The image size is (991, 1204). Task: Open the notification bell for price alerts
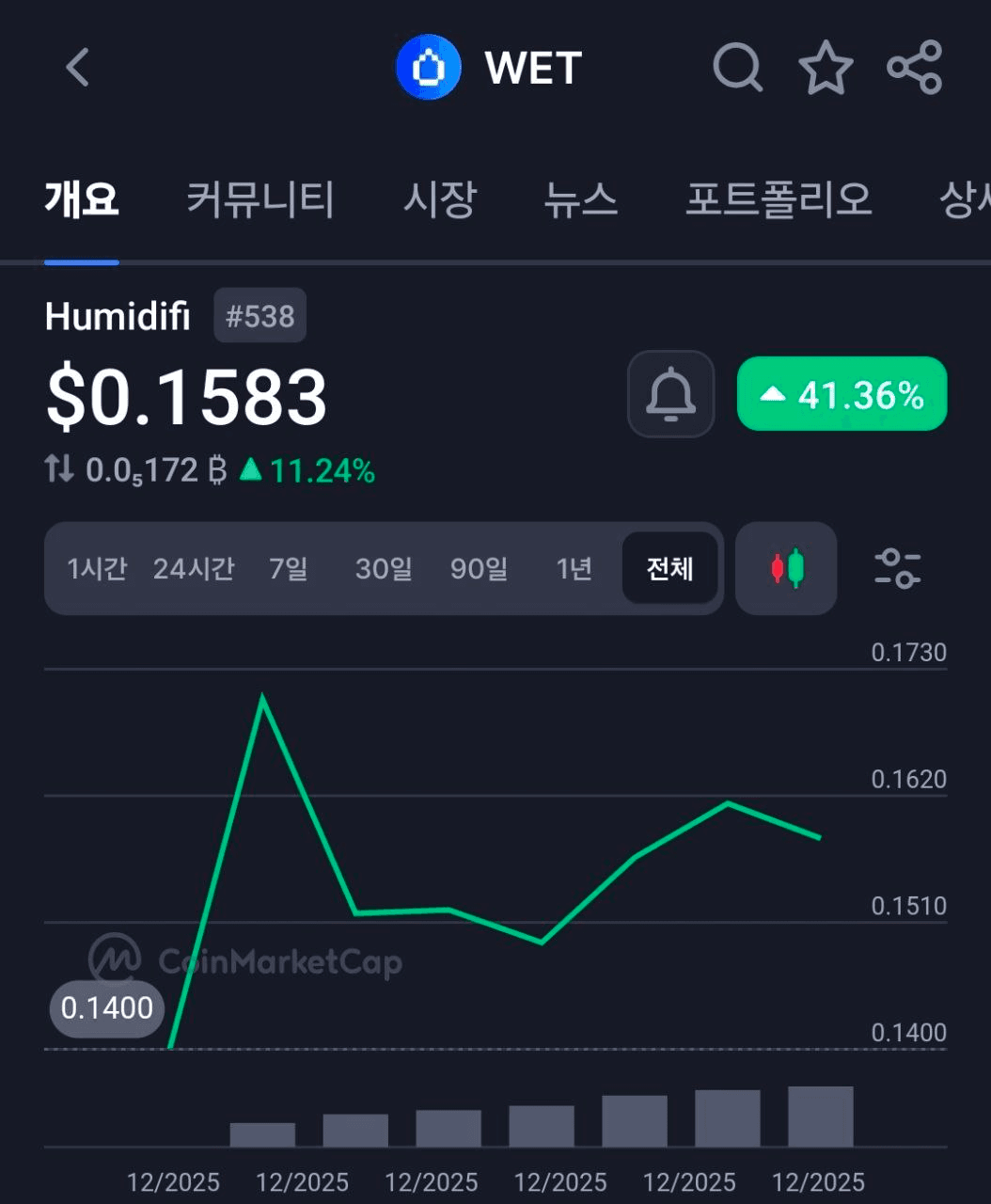[x=670, y=394]
